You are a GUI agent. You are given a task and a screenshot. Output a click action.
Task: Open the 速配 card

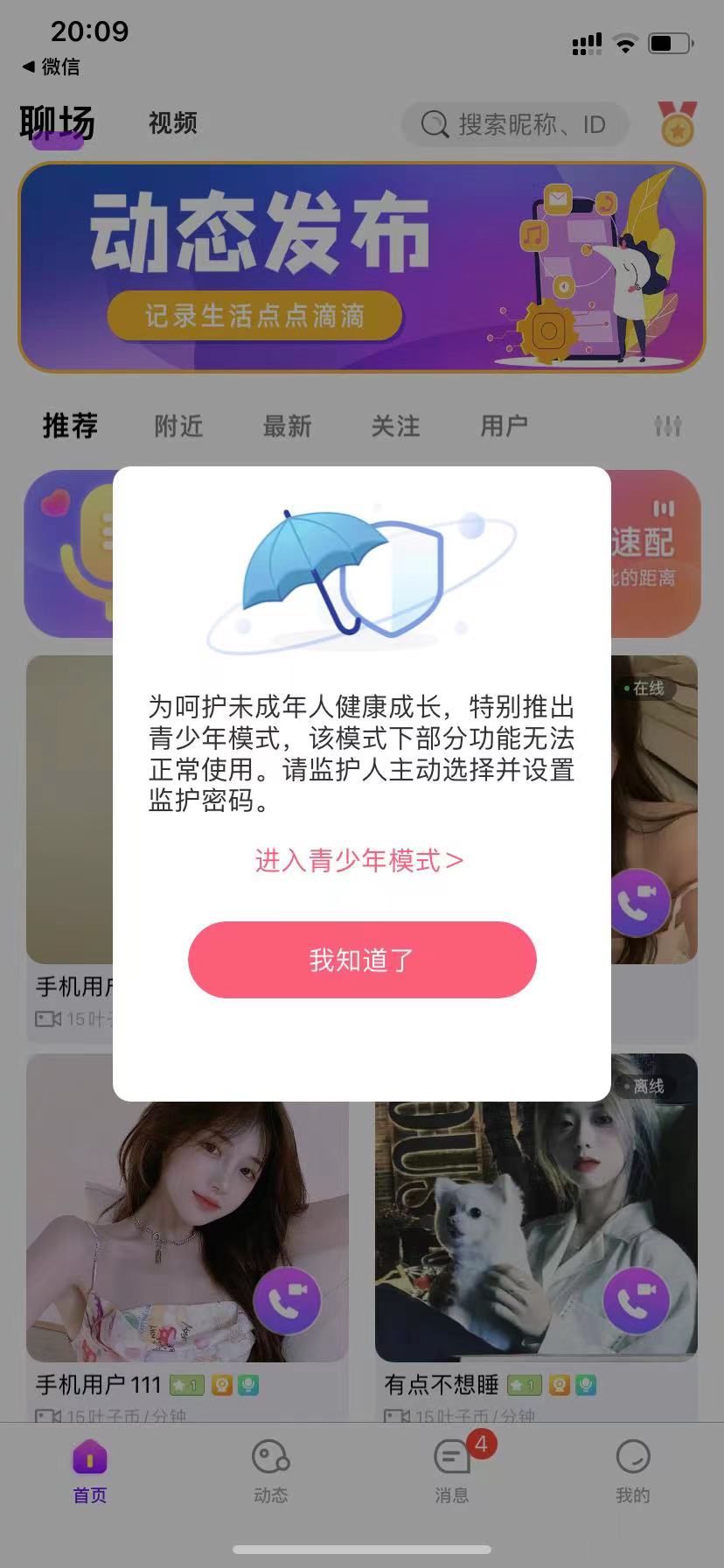654,553
